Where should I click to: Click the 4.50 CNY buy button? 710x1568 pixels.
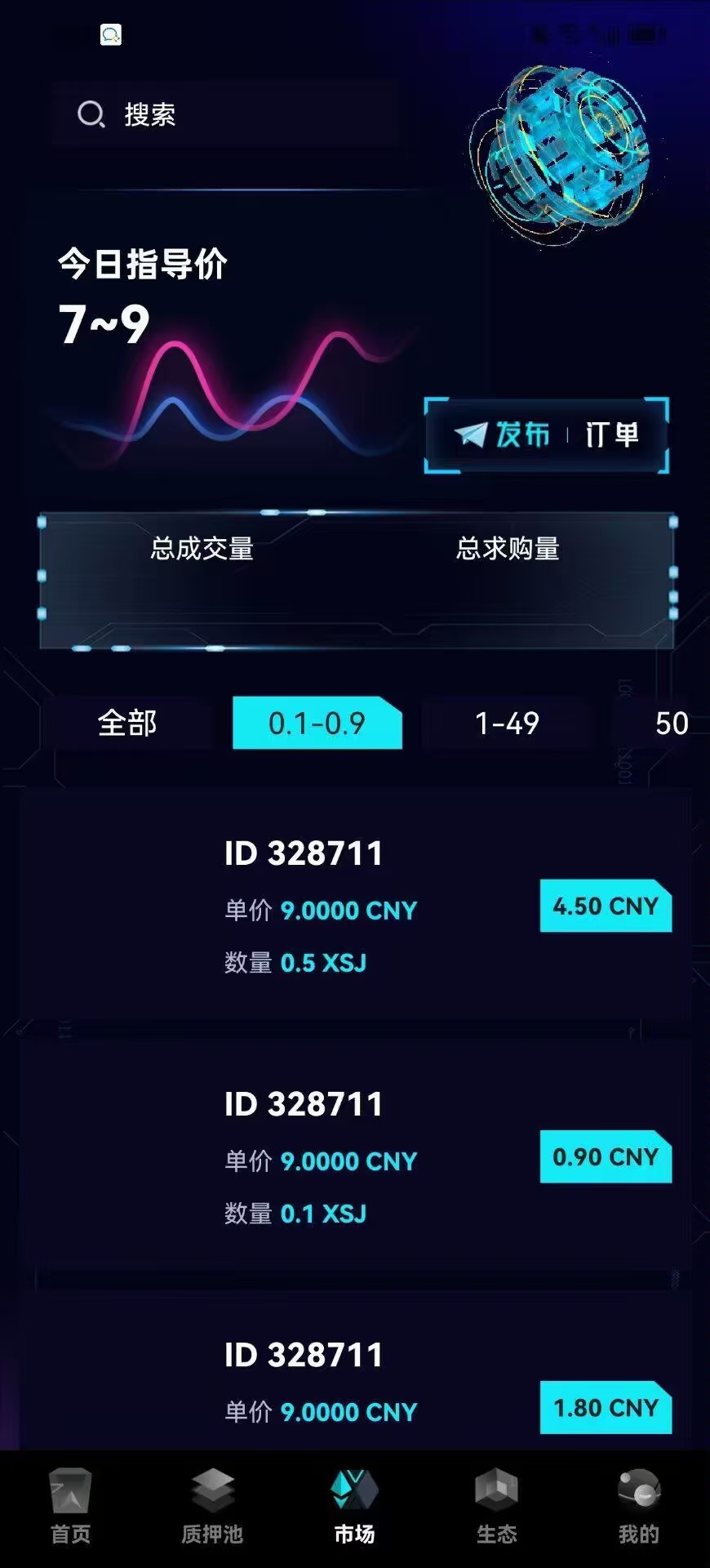pyautogui.click(x=604, y=906)
